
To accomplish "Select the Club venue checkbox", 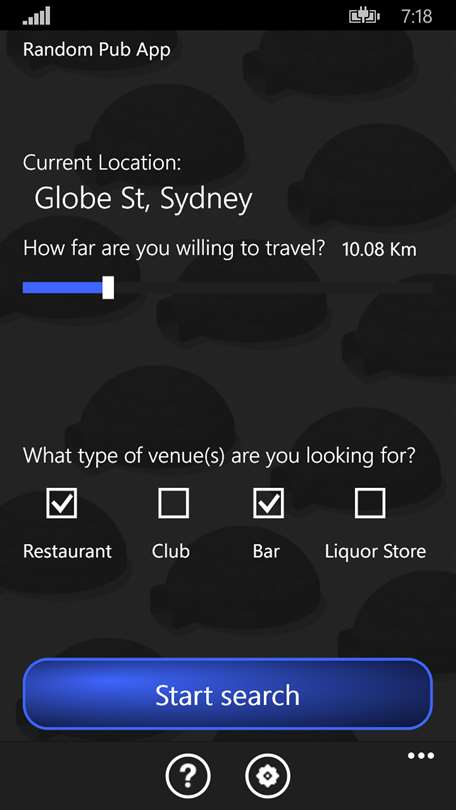I will coord(174,503).
